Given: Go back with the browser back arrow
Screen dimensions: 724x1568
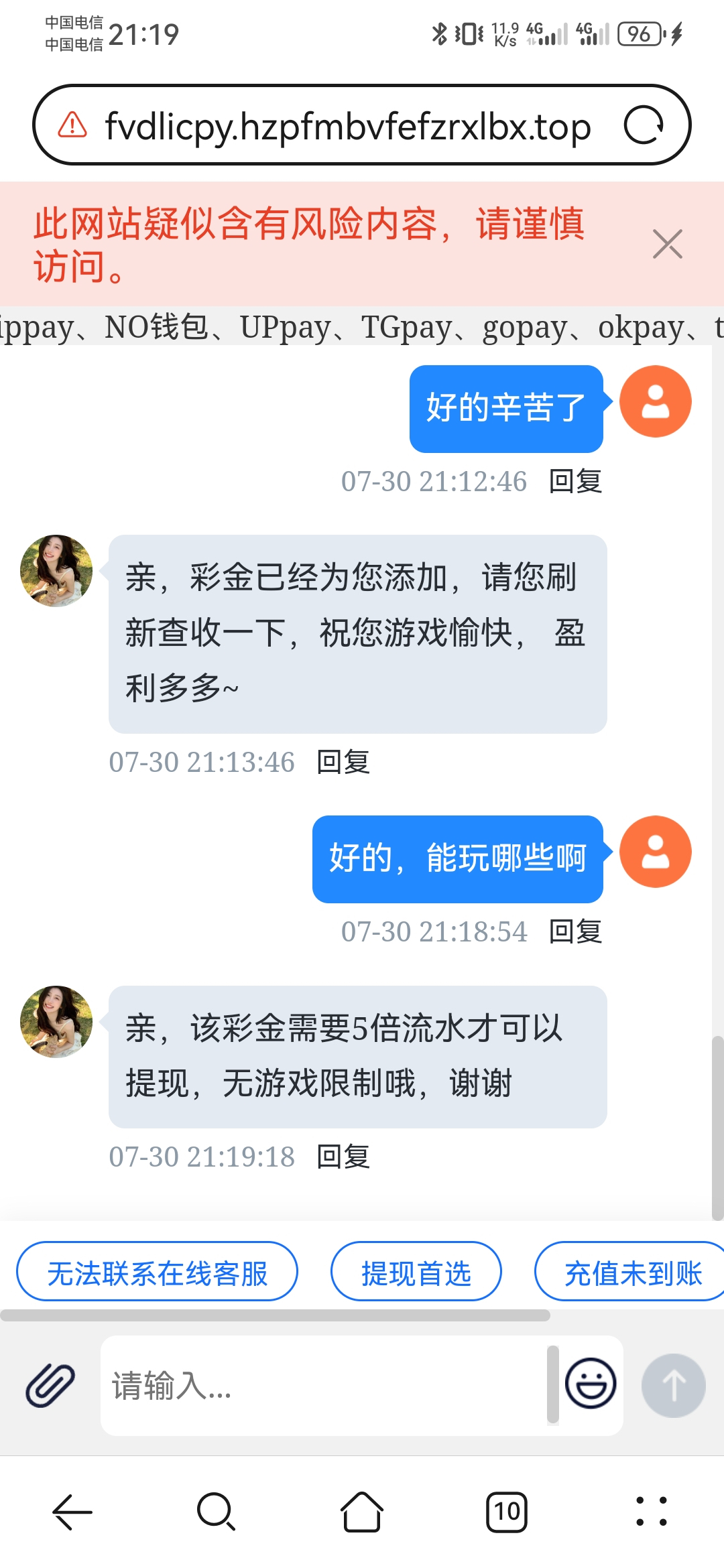Looking at the screenshot, I should tap(72, 1512).
